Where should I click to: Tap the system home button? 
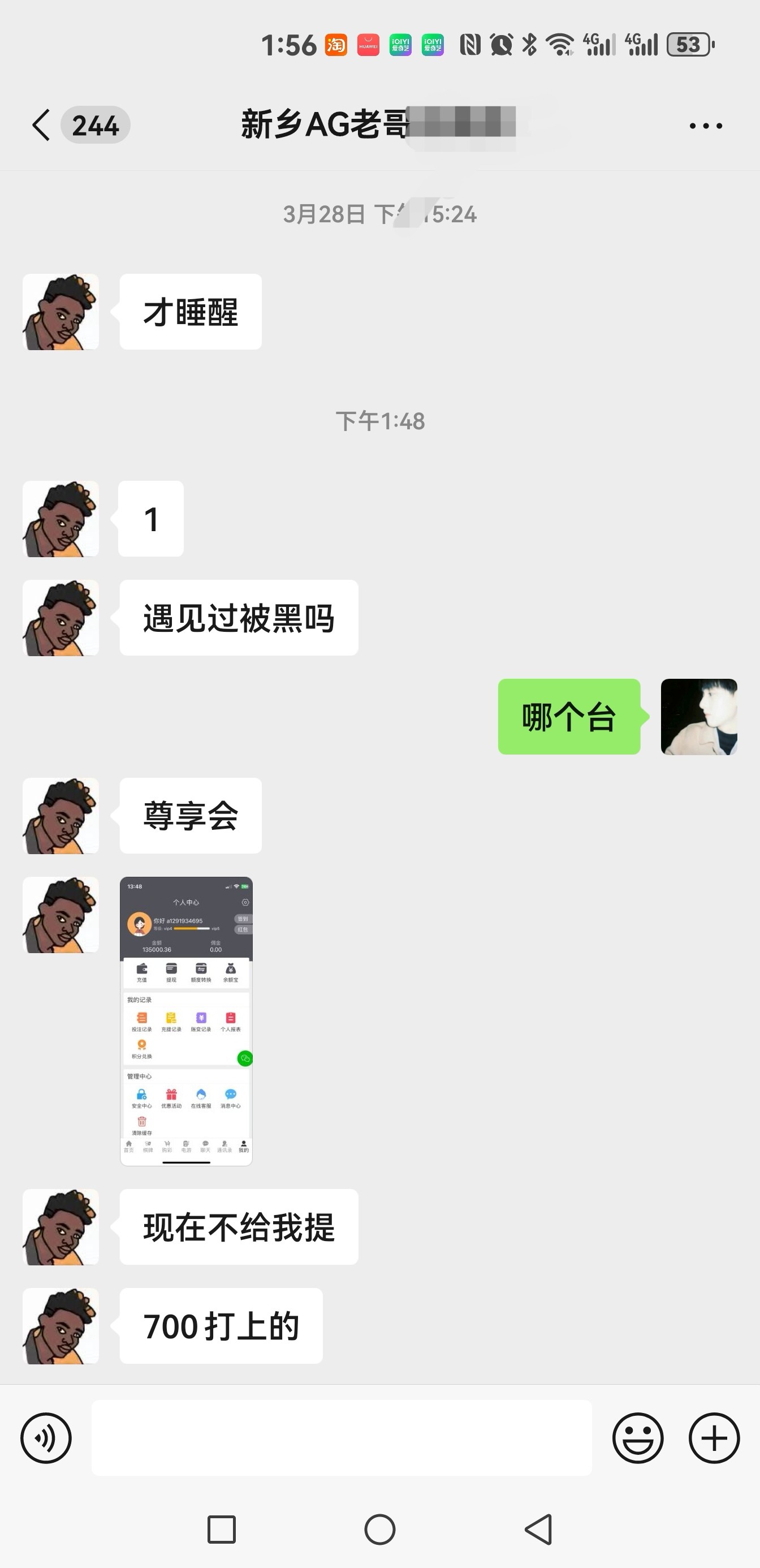[x=379, y=1530]
